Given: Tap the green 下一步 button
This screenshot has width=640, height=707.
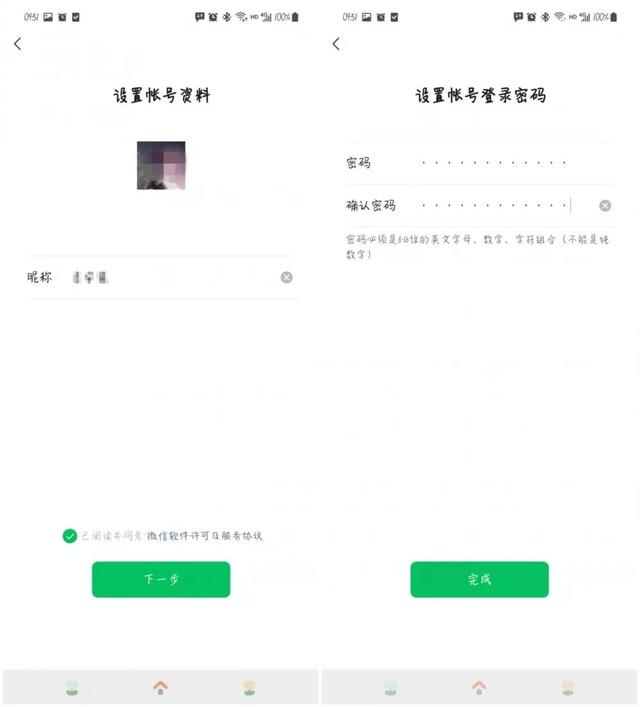Looking at the screenshot, I should click(x=161, y=580).
